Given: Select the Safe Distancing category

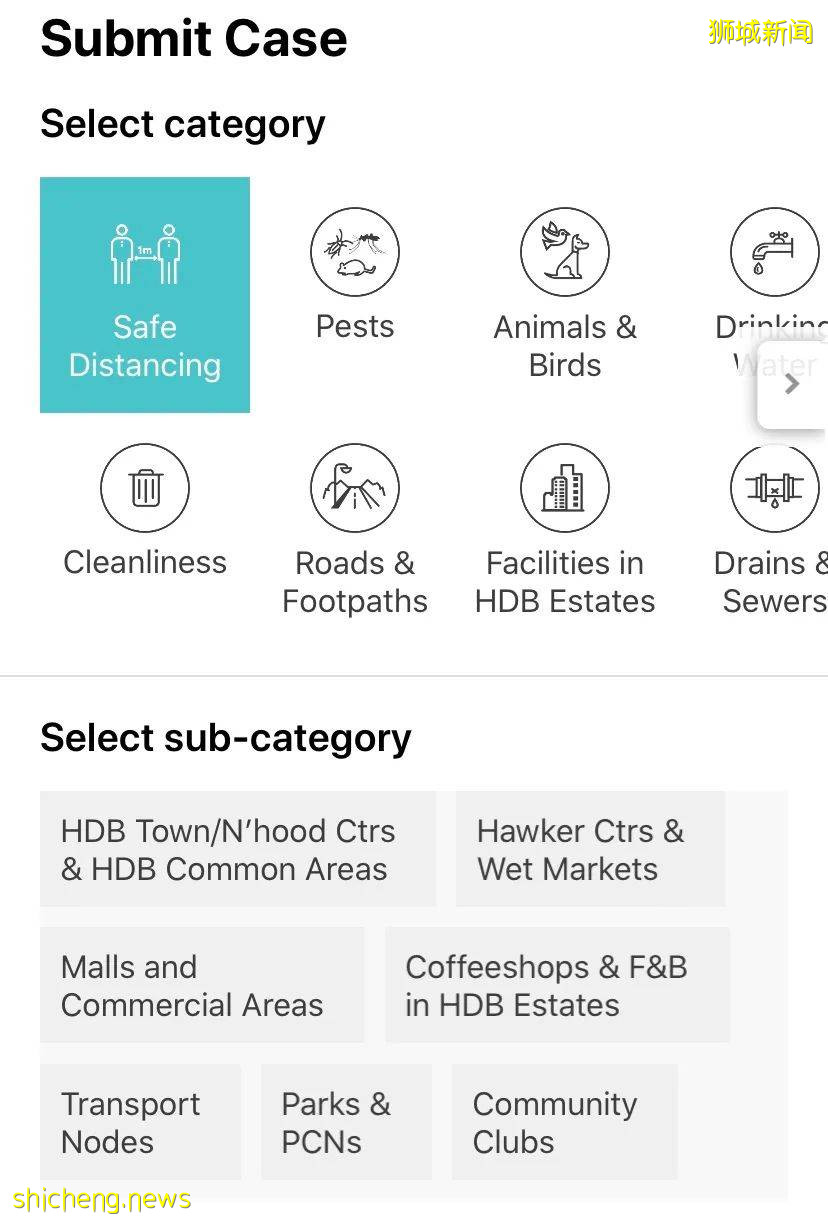Looking at the screenshot, I should pyautogui.click(x=145, y=295).
